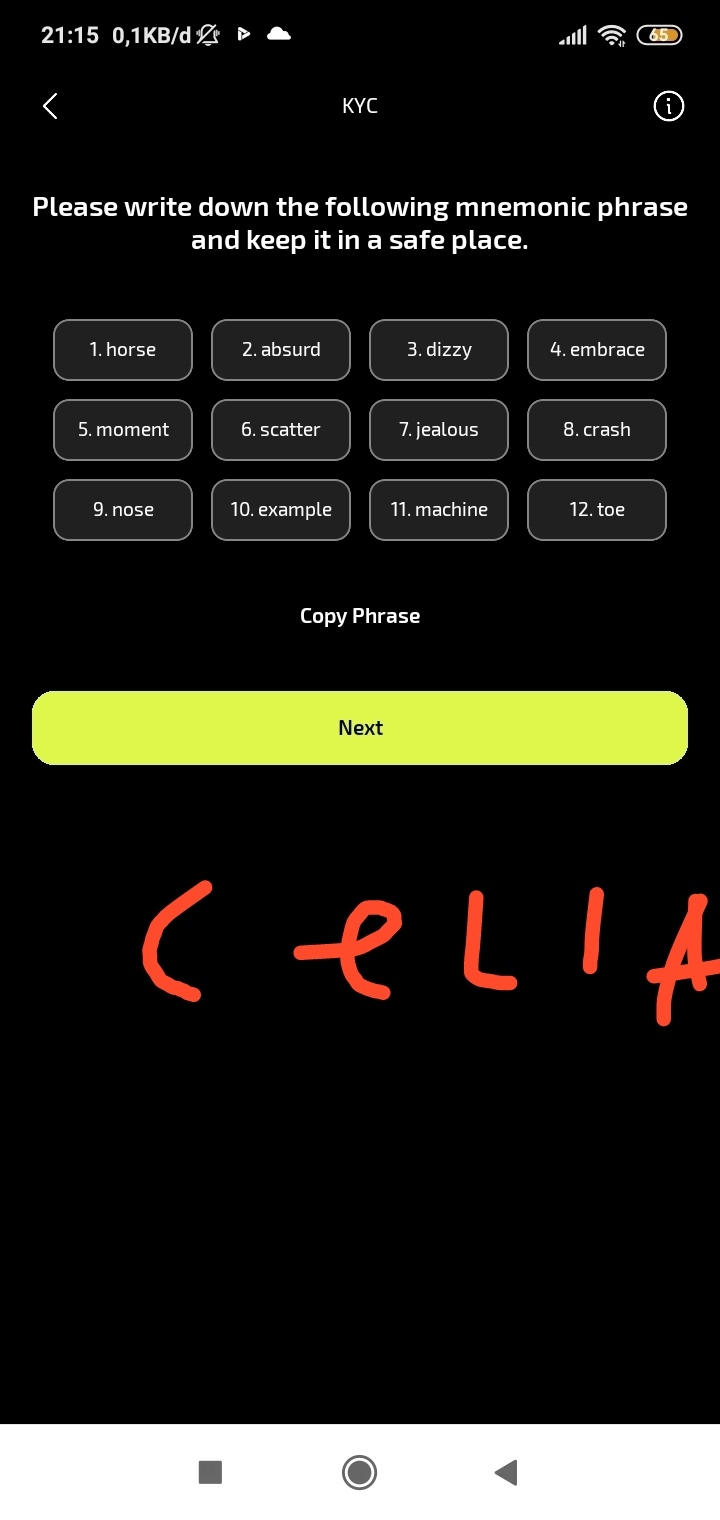Open the info icon next to KYC
Viewport: 720px width, 1520px height.
668,106
